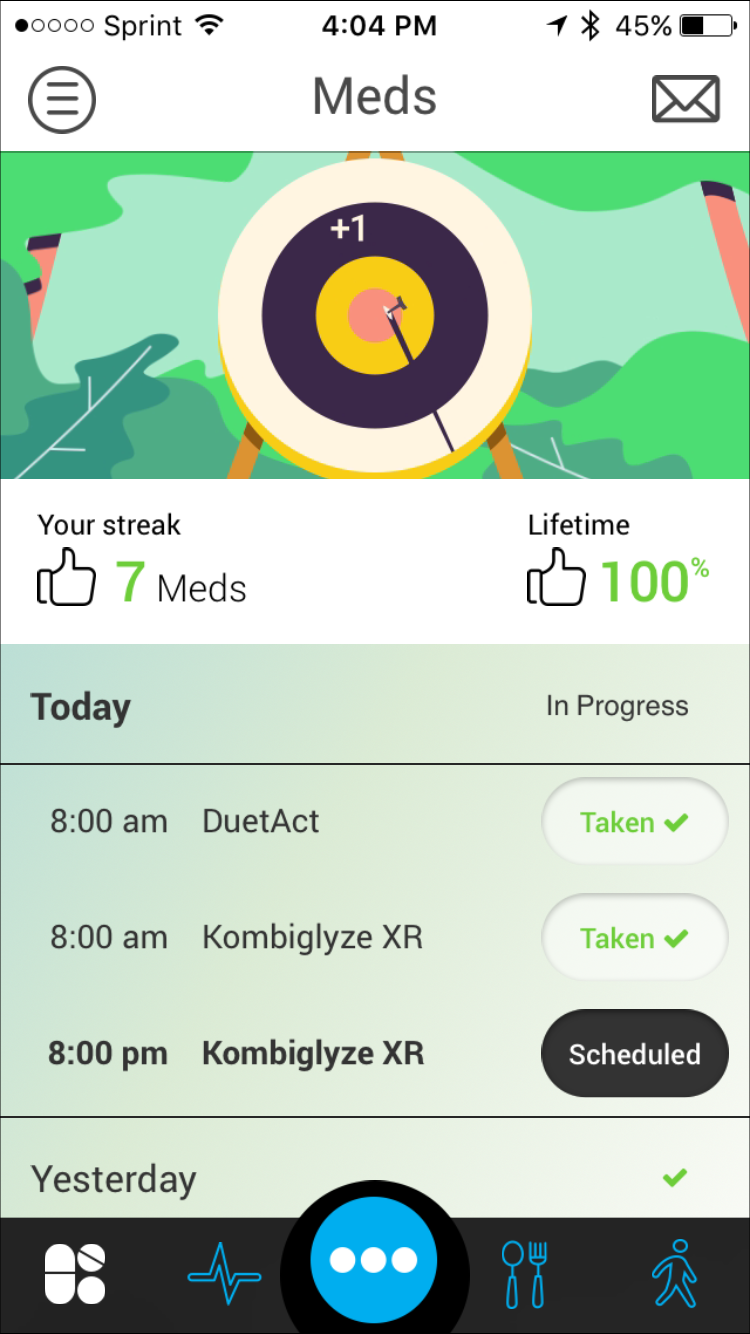Switch to the food utensils tab

pyautogui.click(x=524, y=1274)
